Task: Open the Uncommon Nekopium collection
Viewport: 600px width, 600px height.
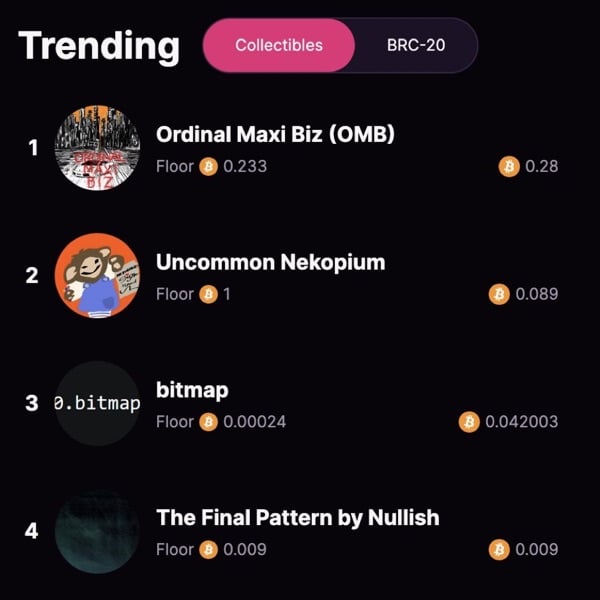Action: tap(270, 262)
